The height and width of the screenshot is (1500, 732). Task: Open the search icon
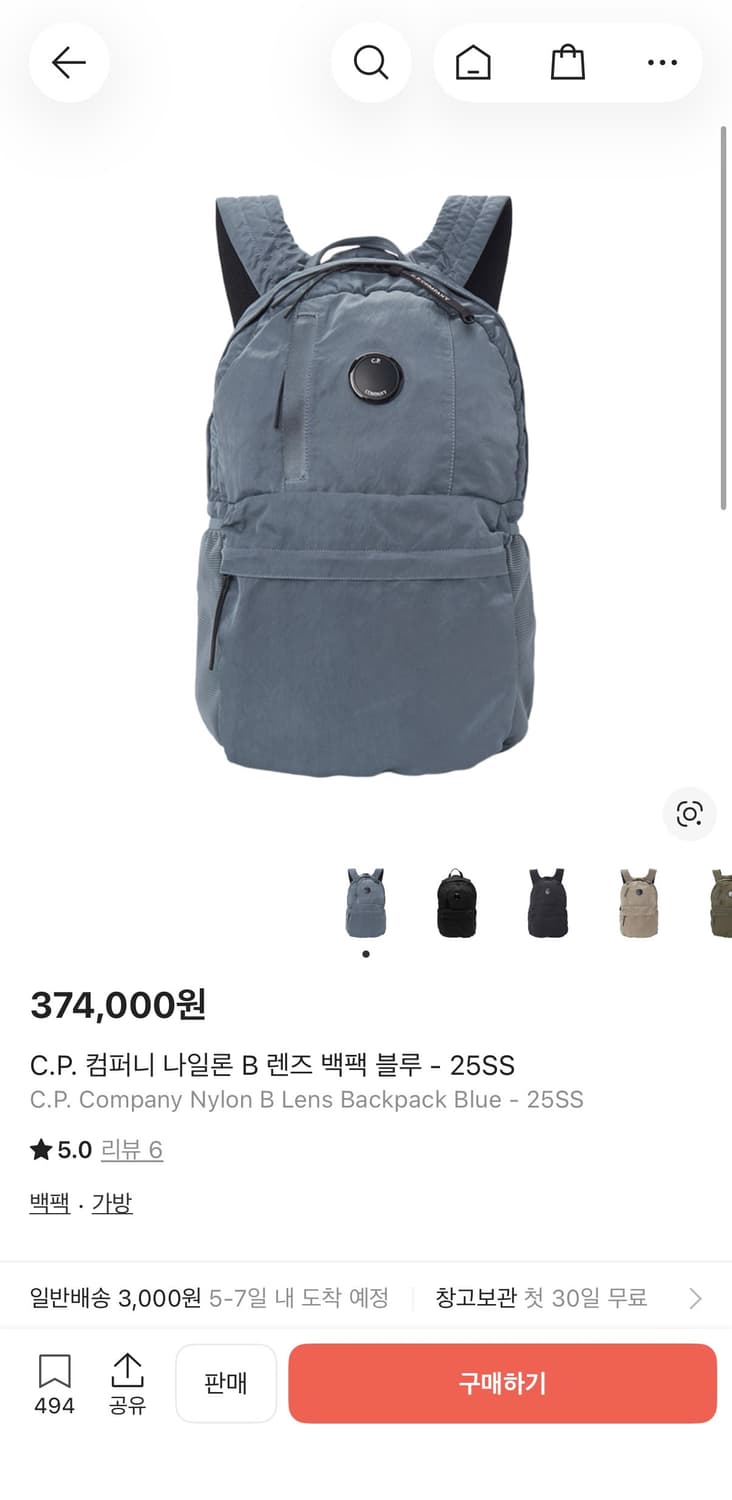pyautogui.click(x=371, y=61)
